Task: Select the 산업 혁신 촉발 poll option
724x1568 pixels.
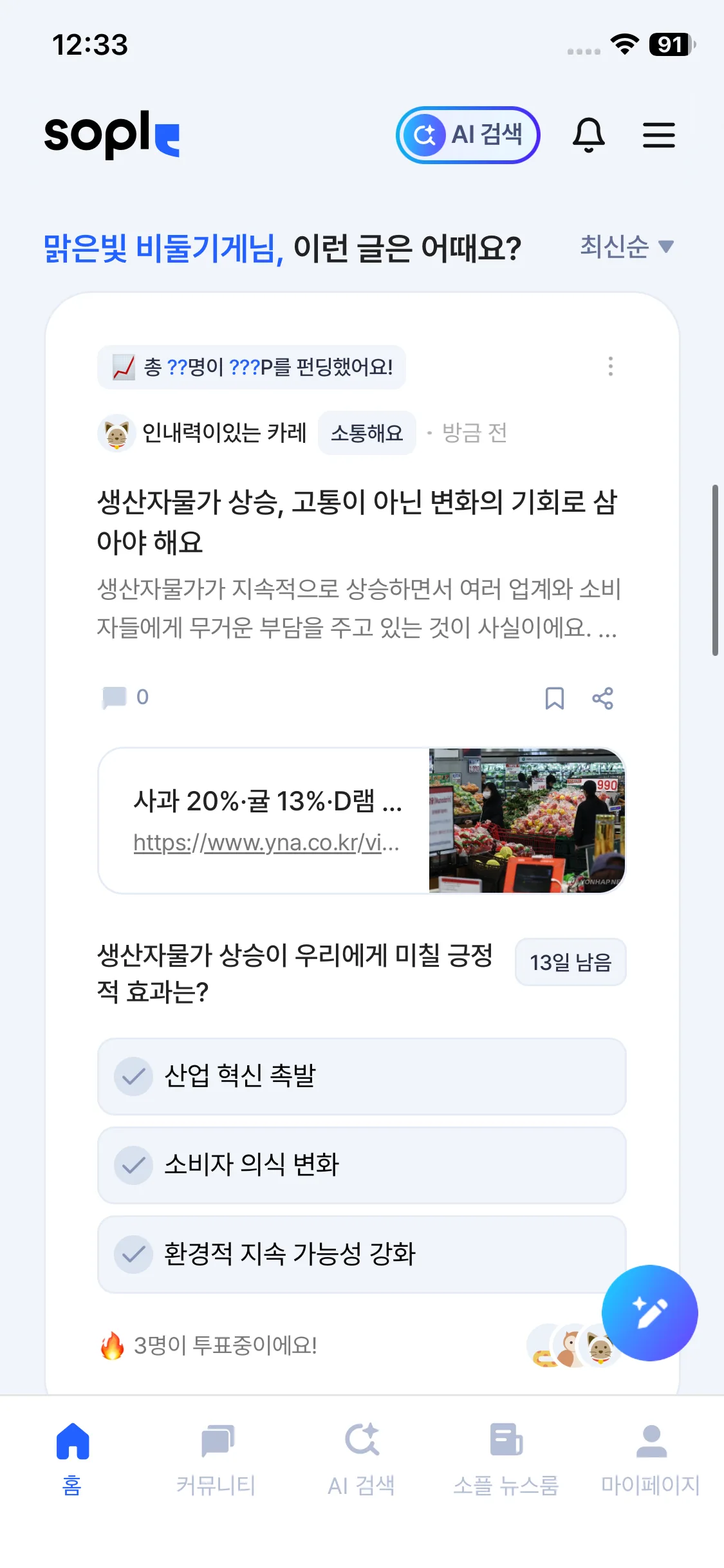Action: 362,1077
